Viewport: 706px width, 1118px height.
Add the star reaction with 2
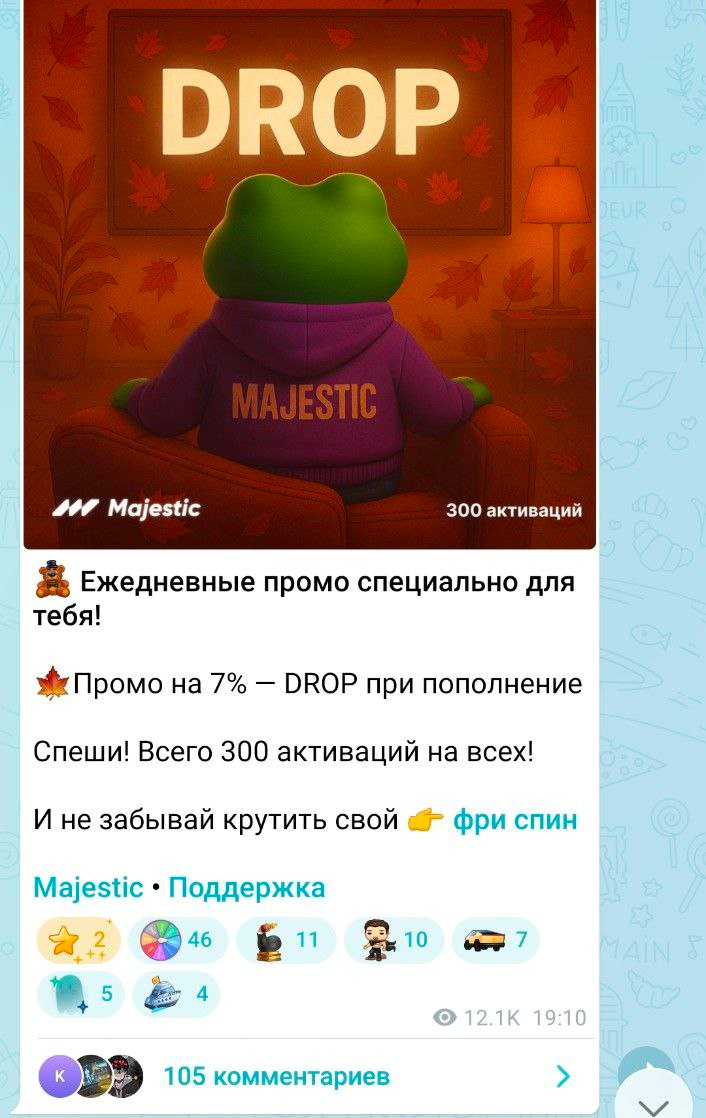79,939
